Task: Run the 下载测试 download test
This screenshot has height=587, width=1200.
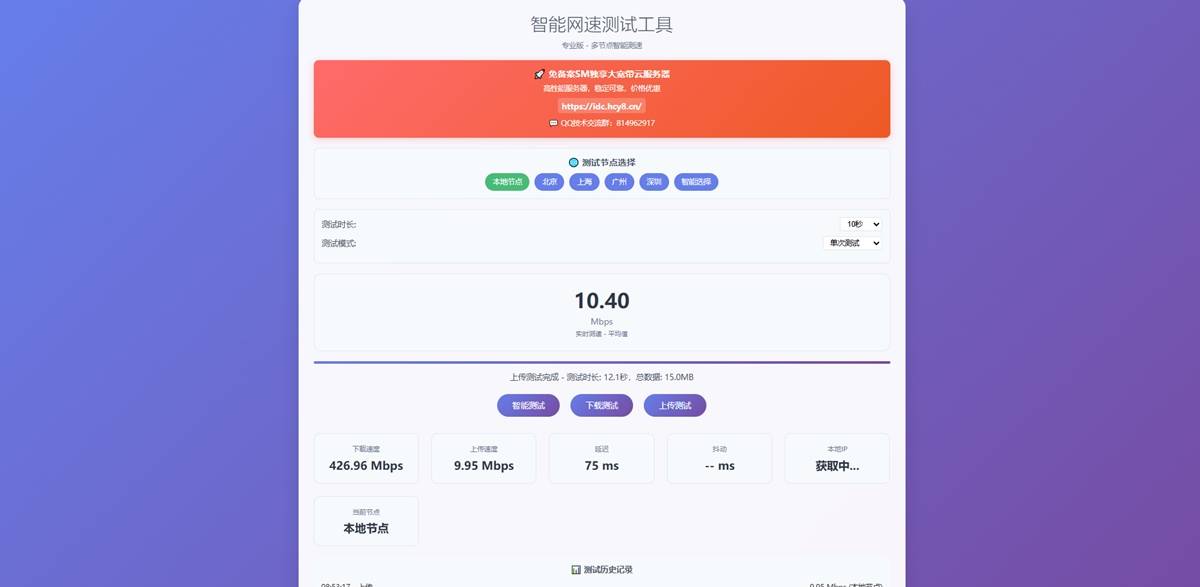Action: pos(602,405)
